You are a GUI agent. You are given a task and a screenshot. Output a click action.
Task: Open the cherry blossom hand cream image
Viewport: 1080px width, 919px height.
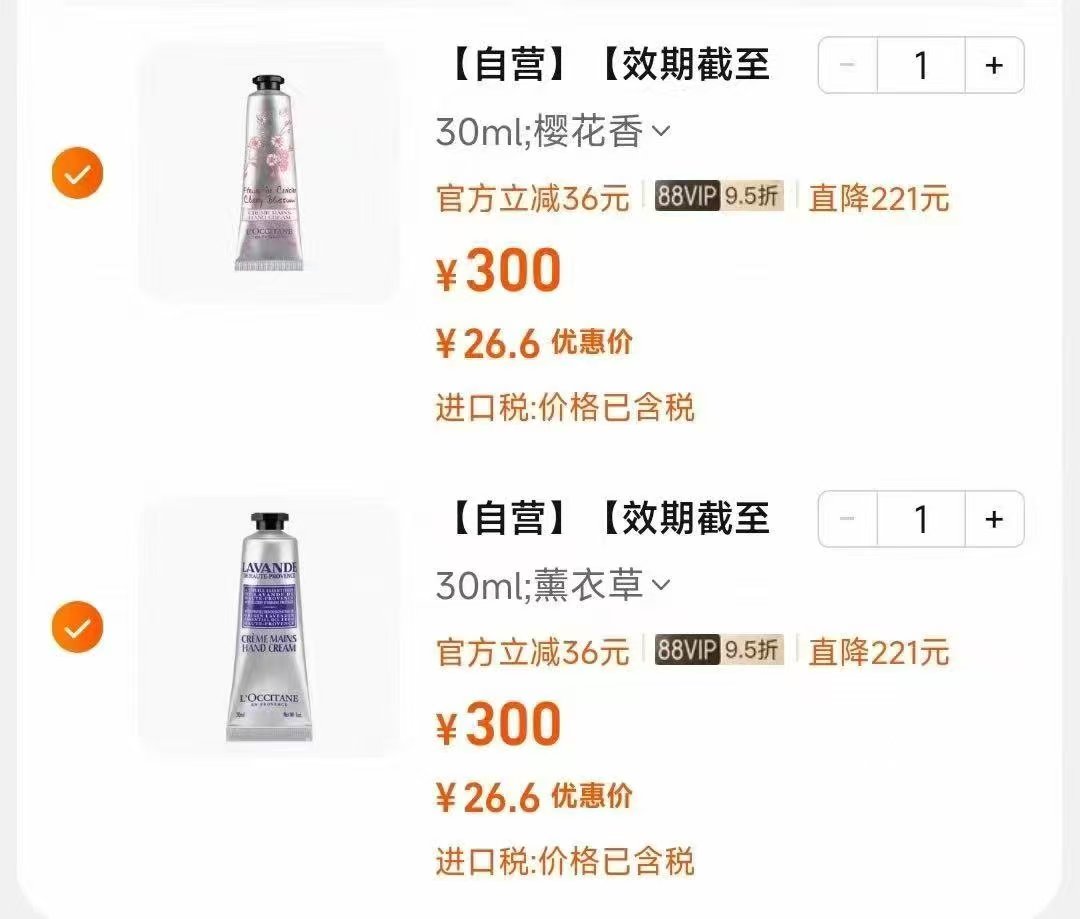267,173
